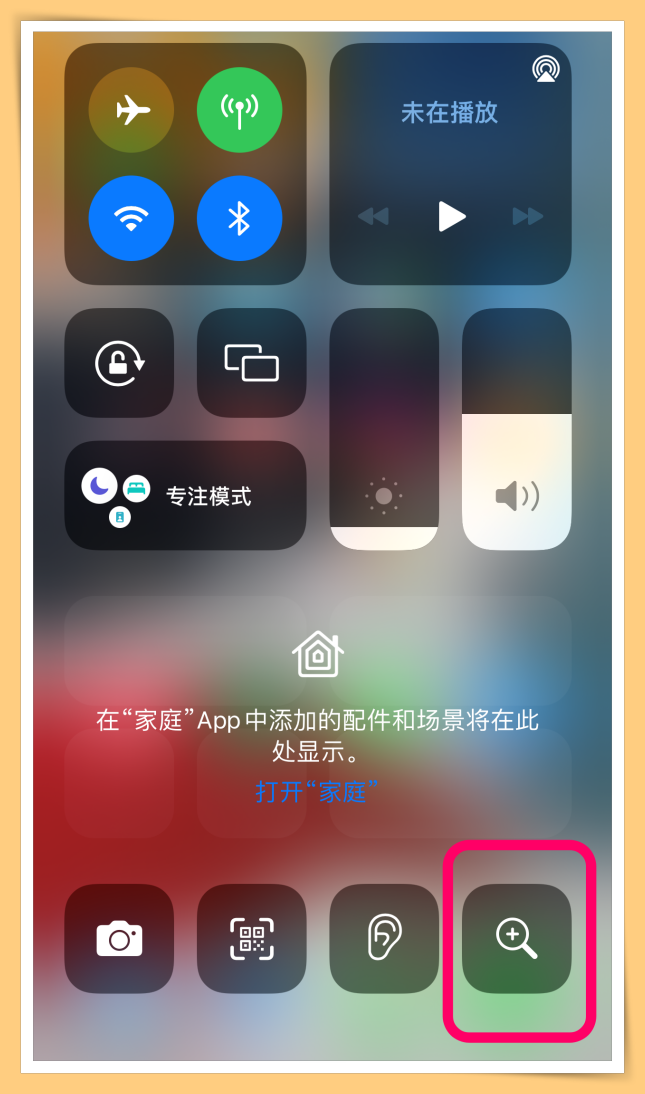Open the QR code scanner
The image size is (645, 1094).
251,938
